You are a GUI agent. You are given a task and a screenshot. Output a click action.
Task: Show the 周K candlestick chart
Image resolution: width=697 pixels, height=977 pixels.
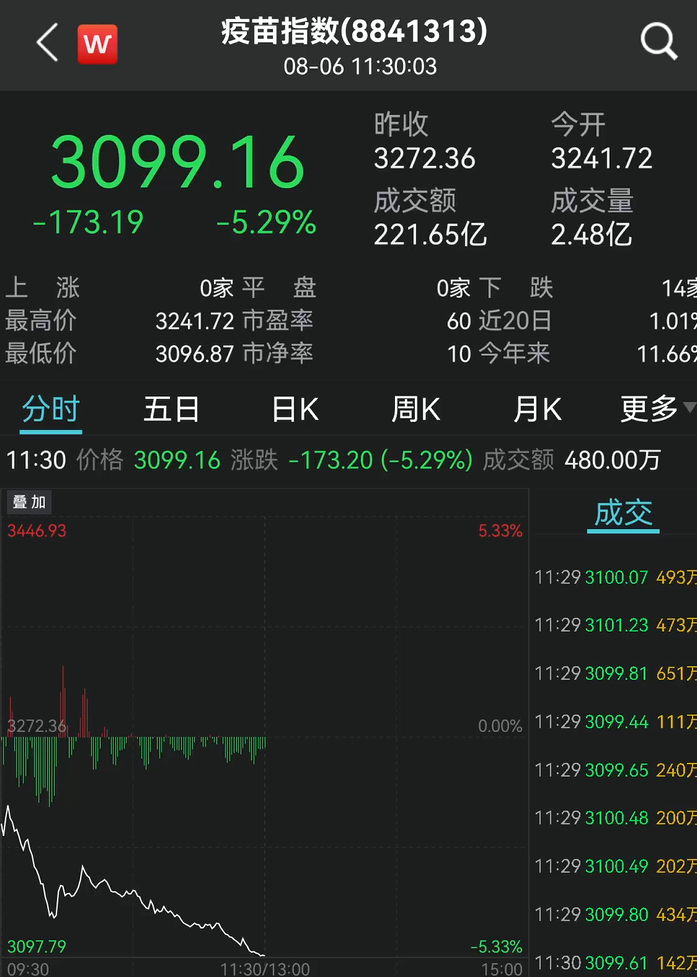[x=416, y=409]
